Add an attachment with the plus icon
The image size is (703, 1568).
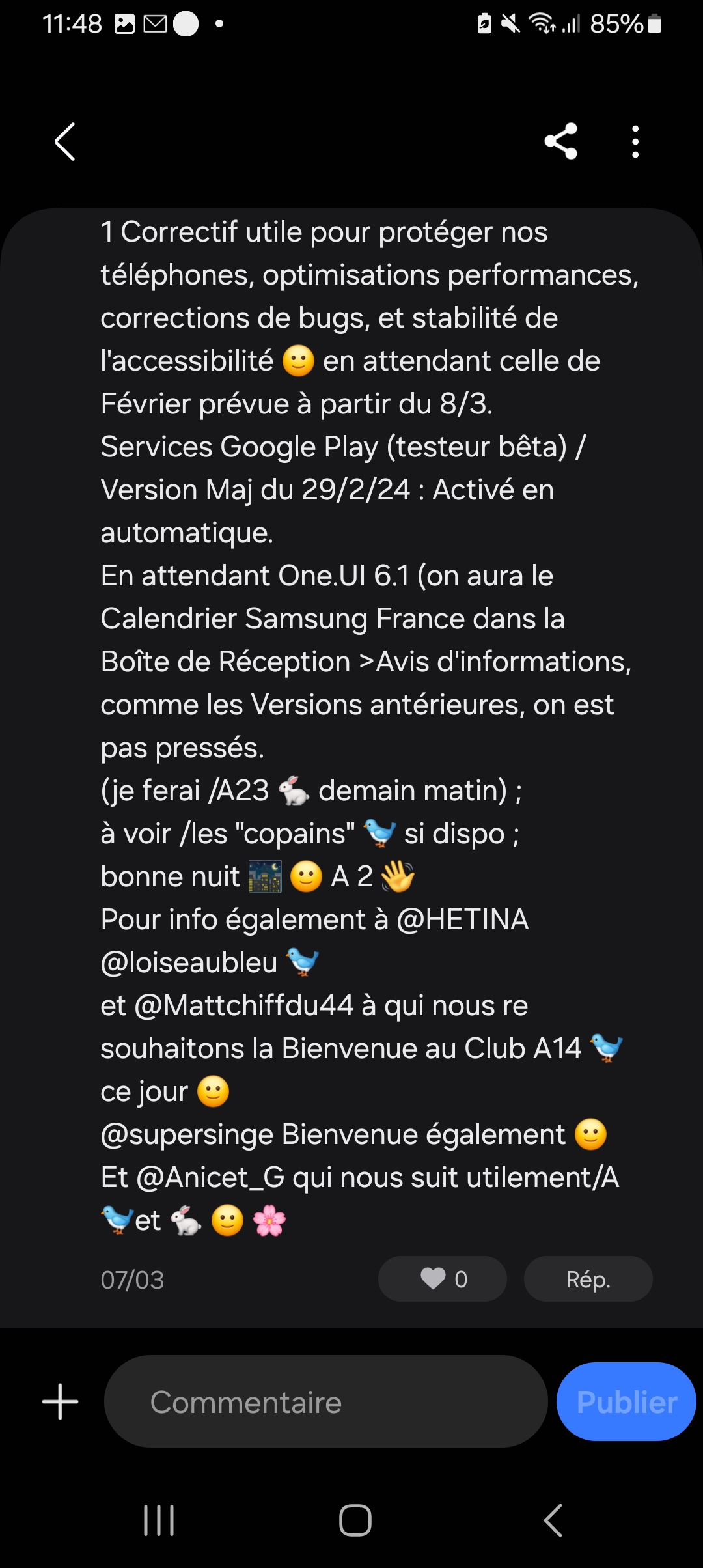[x=61, y=1401]
